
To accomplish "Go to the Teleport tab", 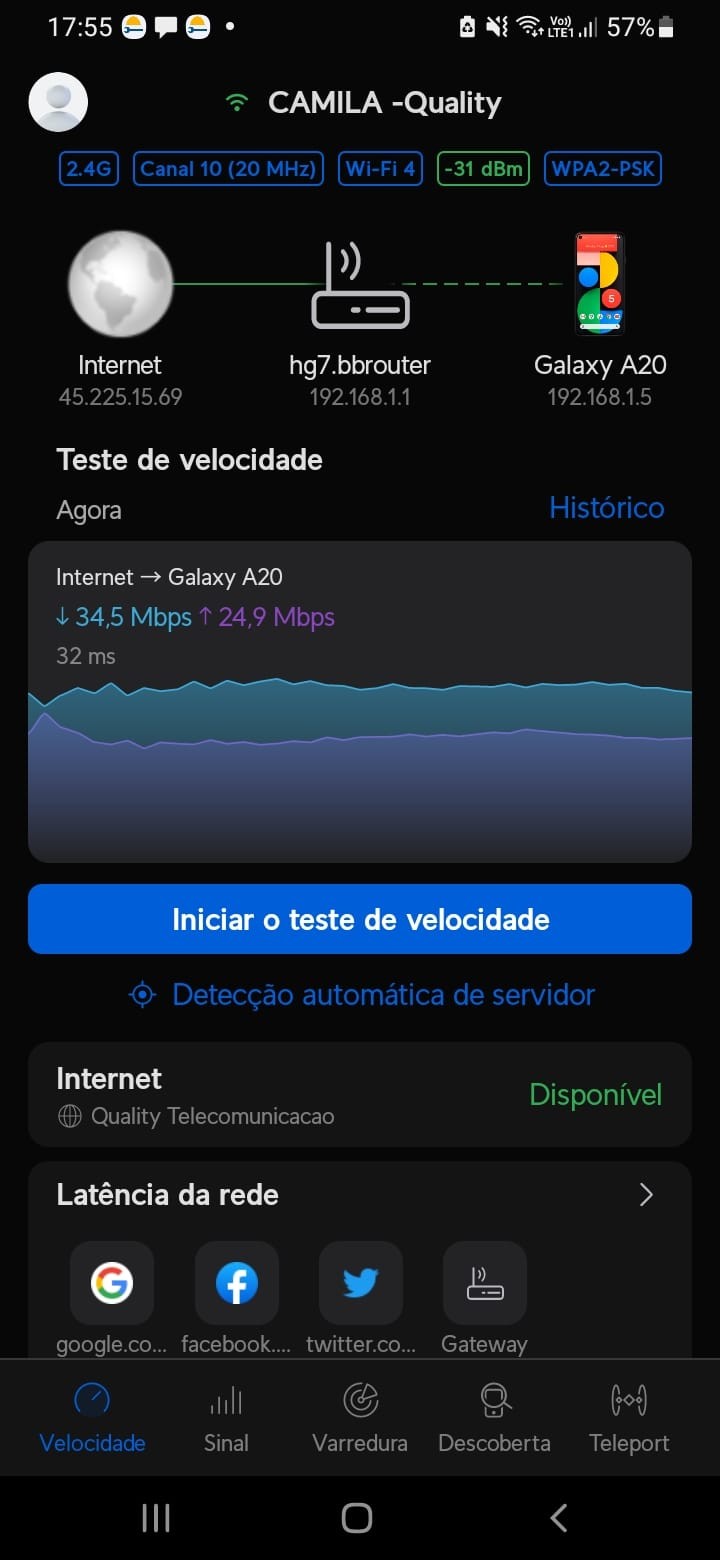I will pos(629,1416).
